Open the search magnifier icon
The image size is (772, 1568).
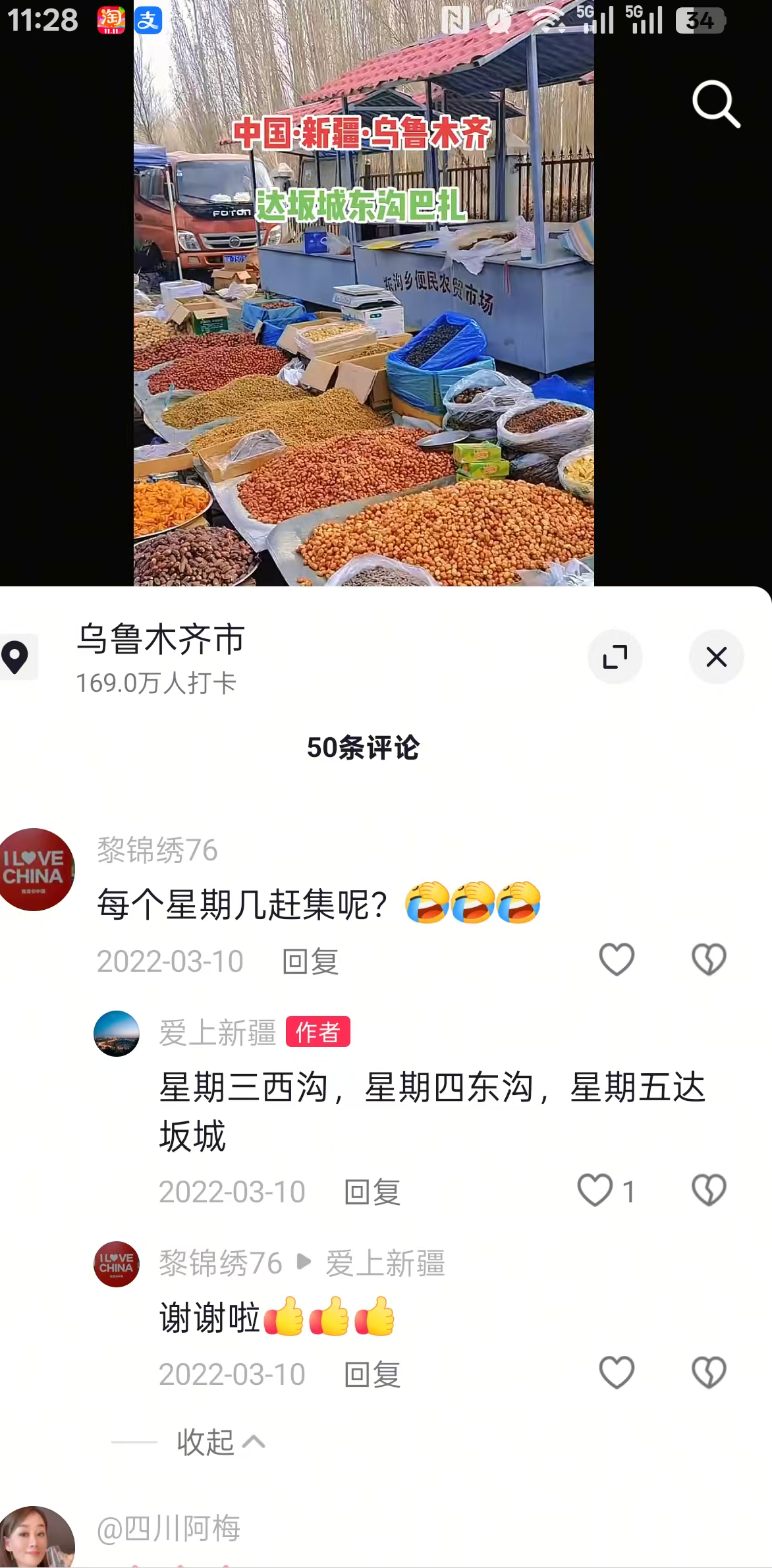[x=716, y=103]
